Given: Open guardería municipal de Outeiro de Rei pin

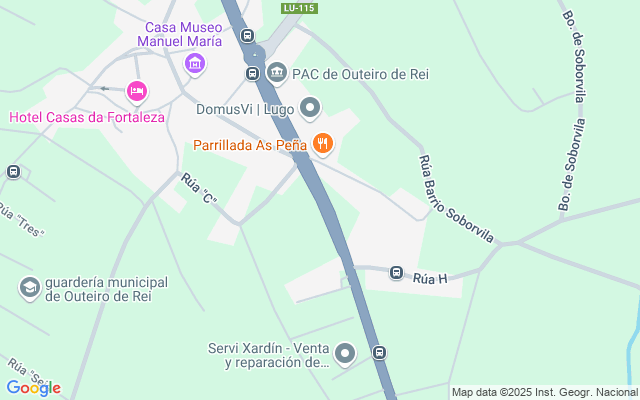Looking at the screenshot, I should (29, 288).
